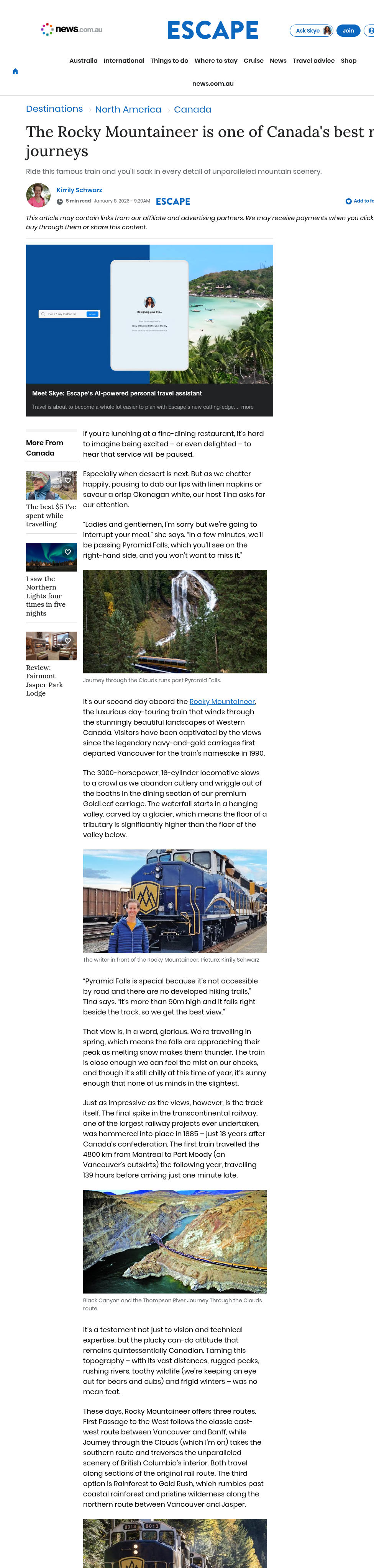The width and height of the screenshot is (374, 1568).
Task: Open 'The best $5 I've spent while travelling'
Action: tap(51, 516)
